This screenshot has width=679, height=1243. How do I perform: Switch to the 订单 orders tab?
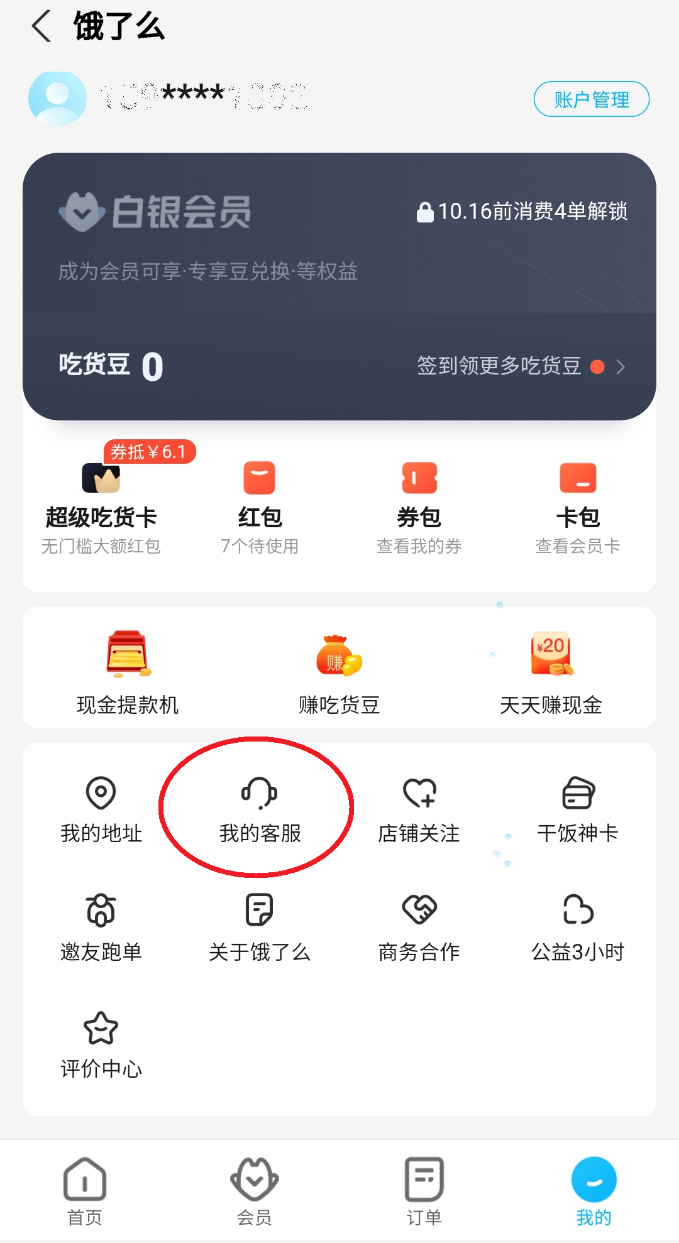(424, 1192)
